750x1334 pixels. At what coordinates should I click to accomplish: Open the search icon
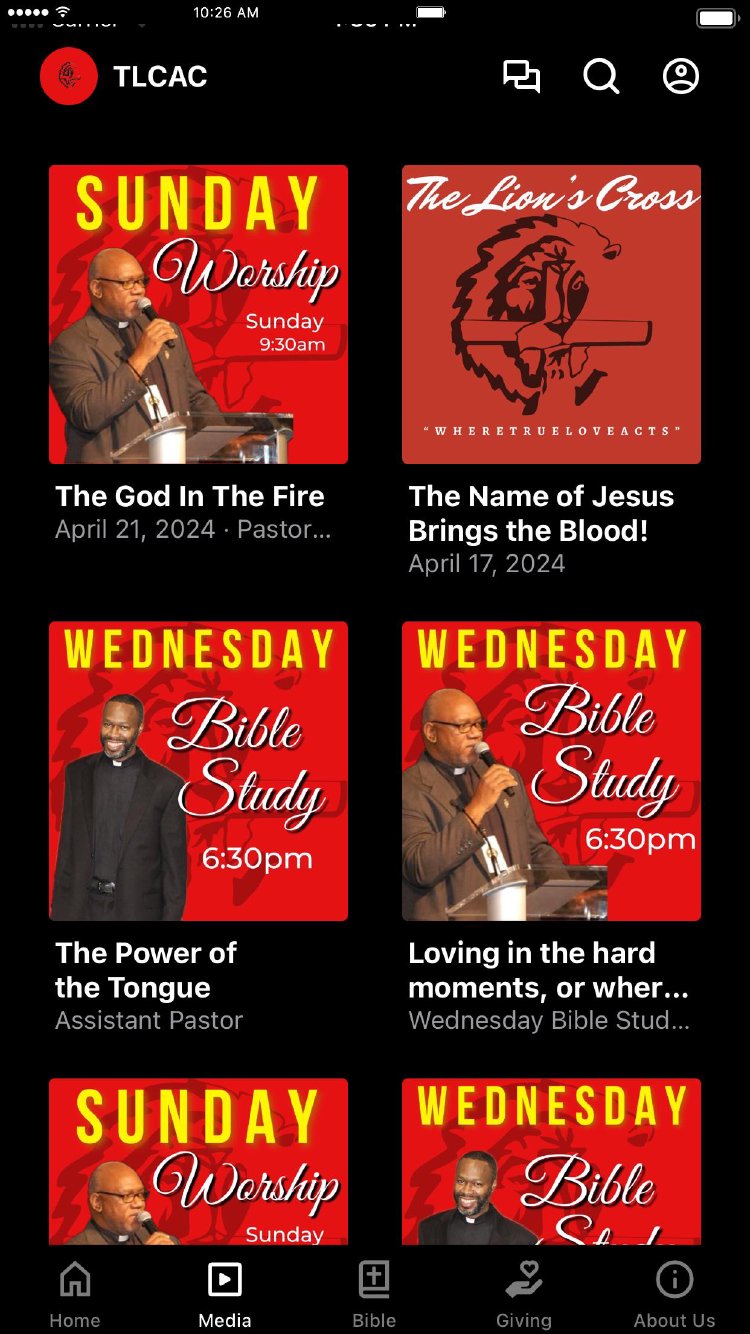coord(601,77)
